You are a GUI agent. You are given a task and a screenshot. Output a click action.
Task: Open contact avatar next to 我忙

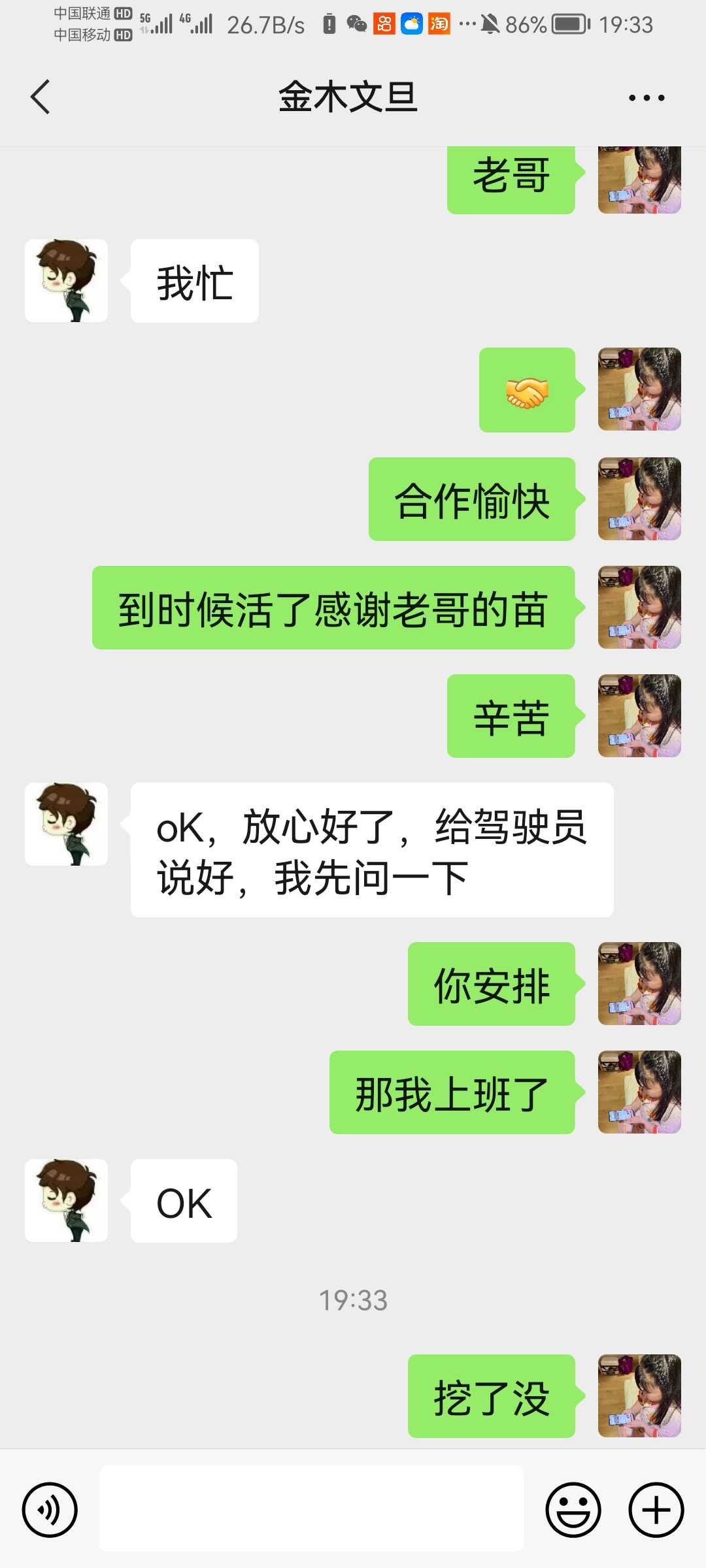66,280
